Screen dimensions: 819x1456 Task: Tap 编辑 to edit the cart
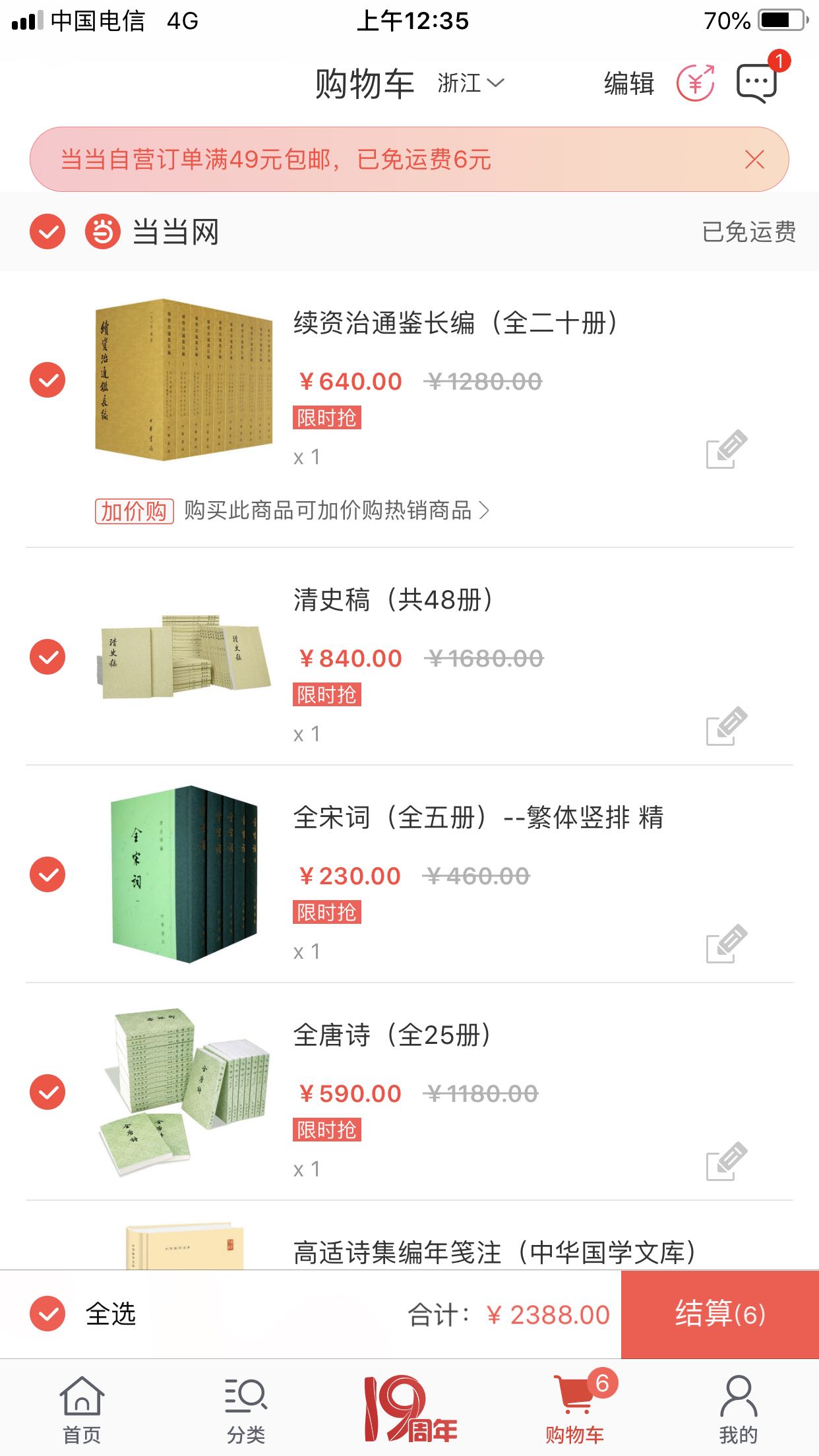tap(629, 84)
